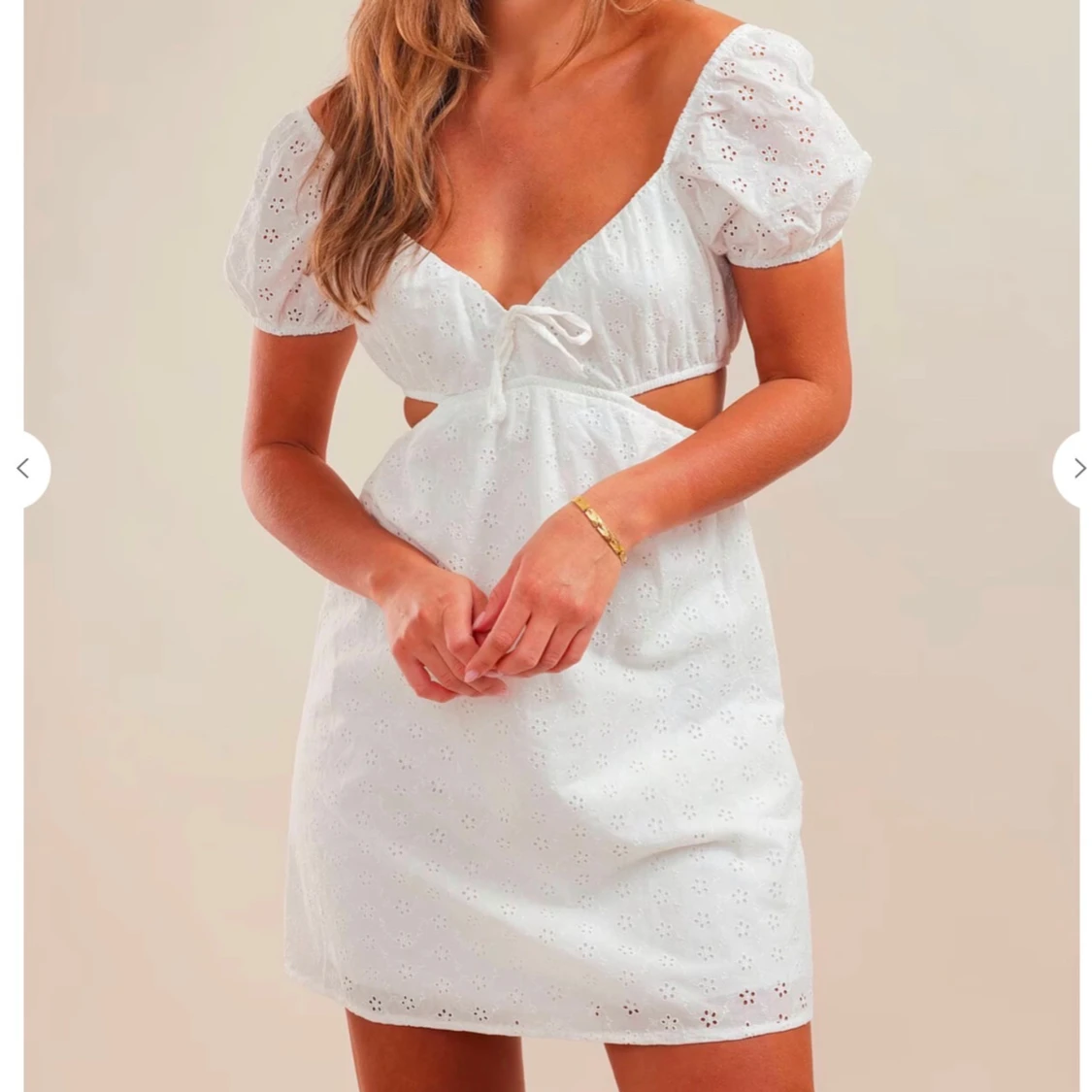This screenshot has height=1092, width=1092.
Task: Show the next product photo
Action: pos(1076,470)
